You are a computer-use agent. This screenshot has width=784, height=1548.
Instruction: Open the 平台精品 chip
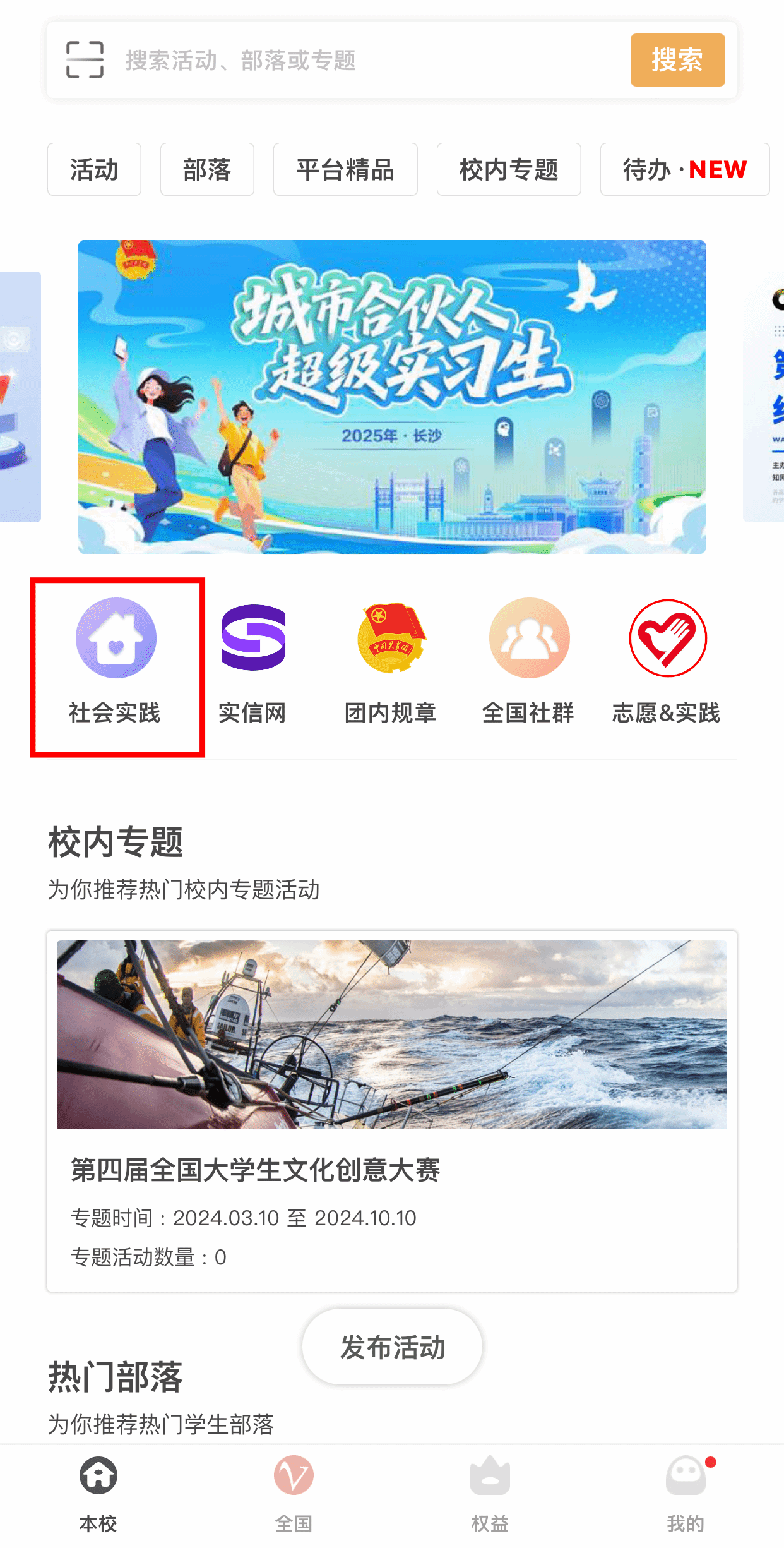(345, 169)
